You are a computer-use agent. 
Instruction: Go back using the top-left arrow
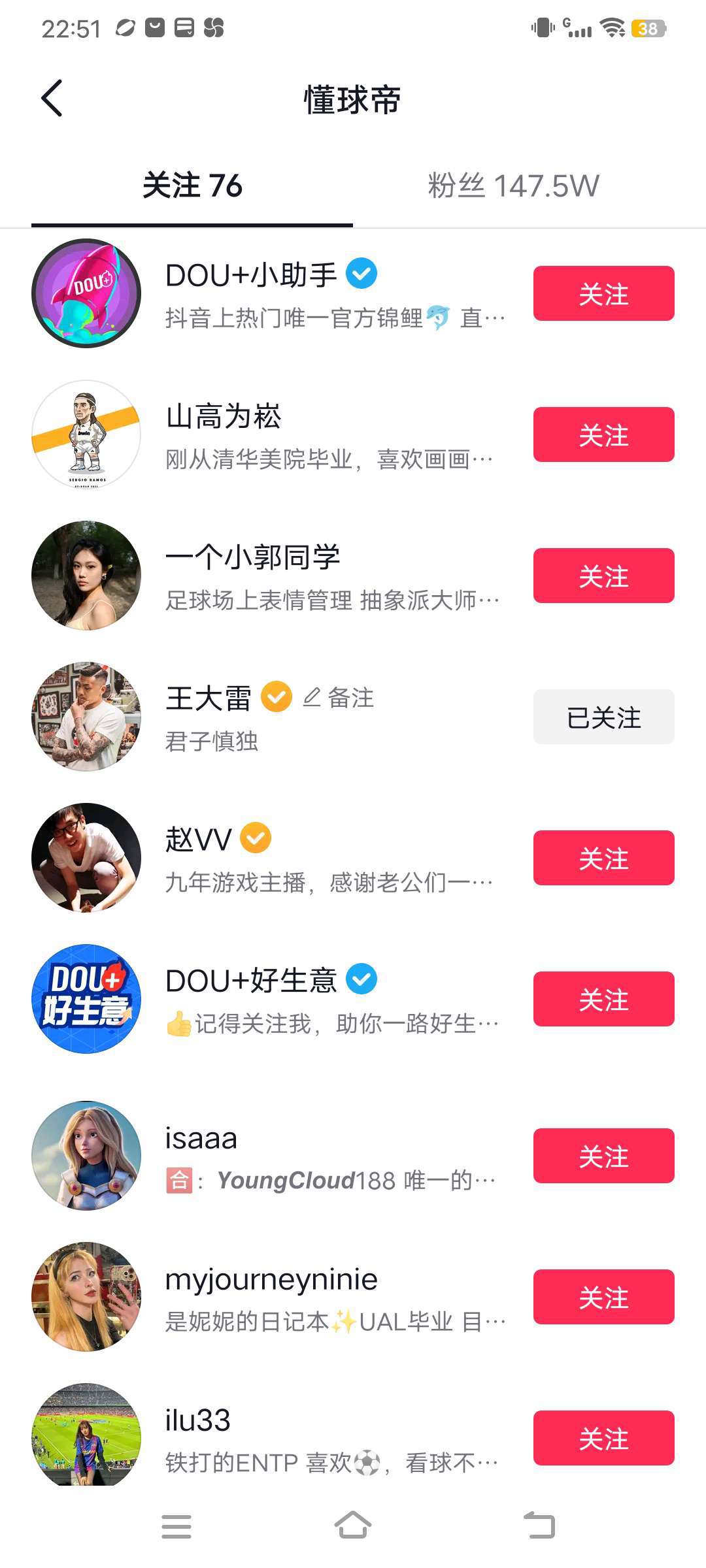click(x=52, y=99)
